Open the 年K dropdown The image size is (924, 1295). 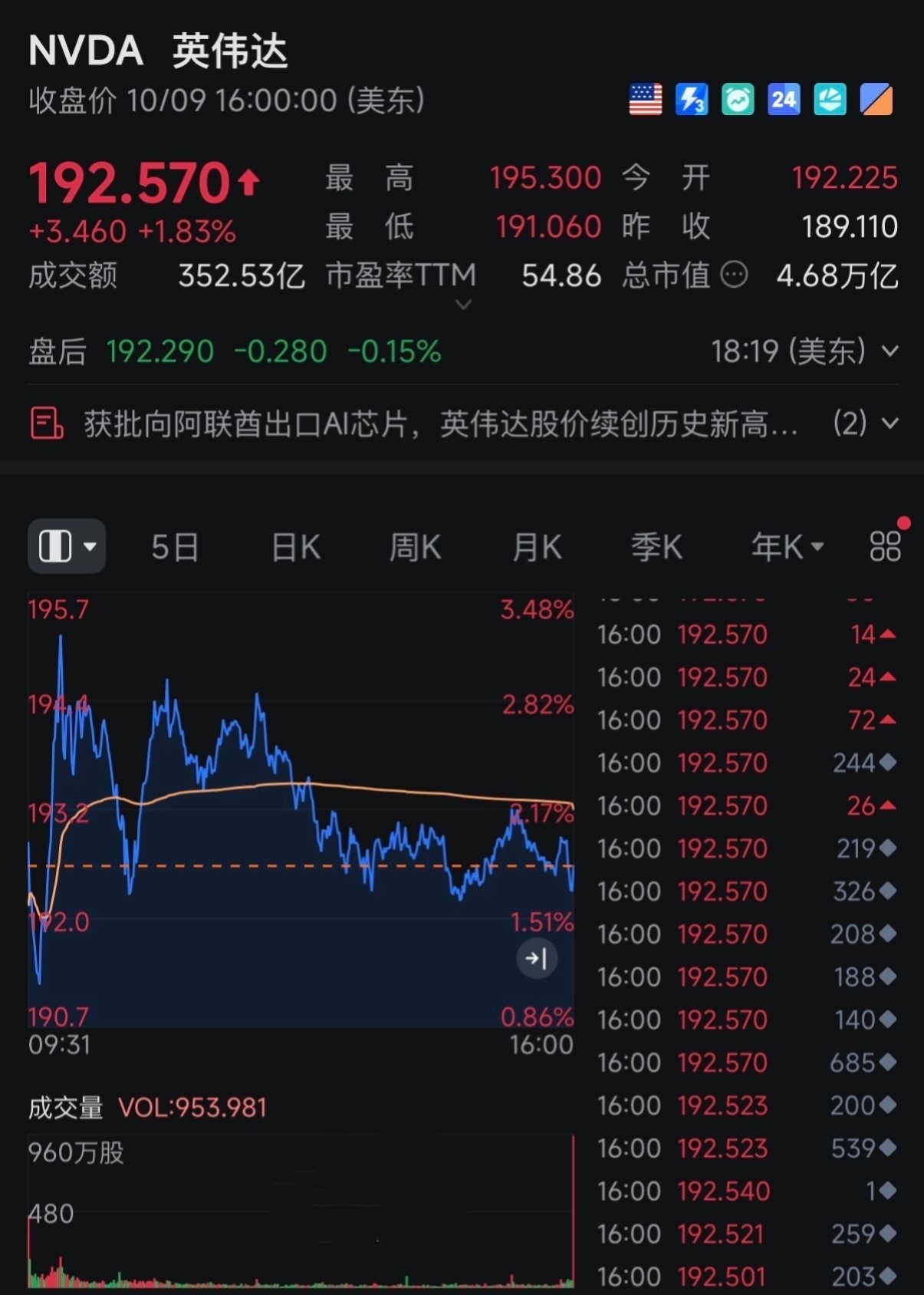[x=787, y=547]
